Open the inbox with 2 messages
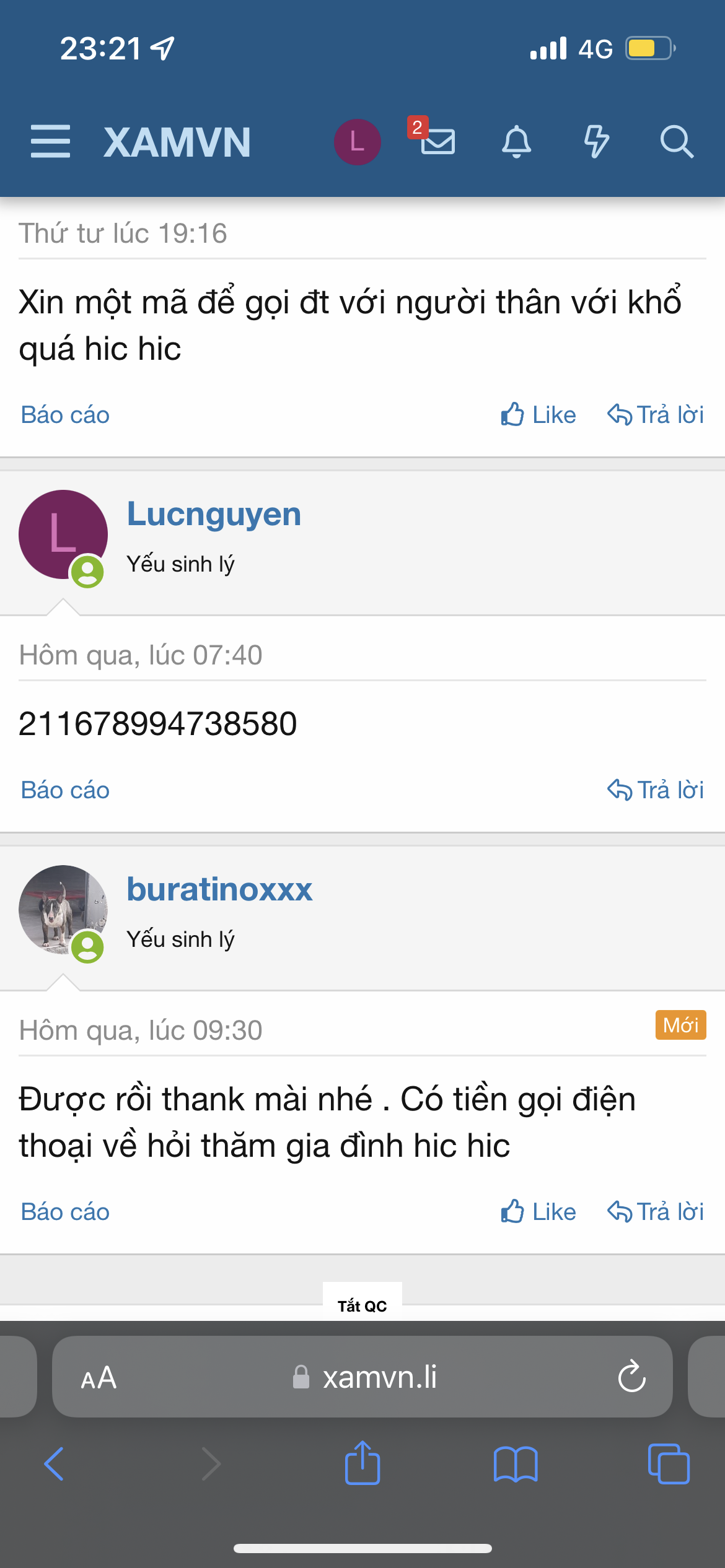 [x=437, y=141]
